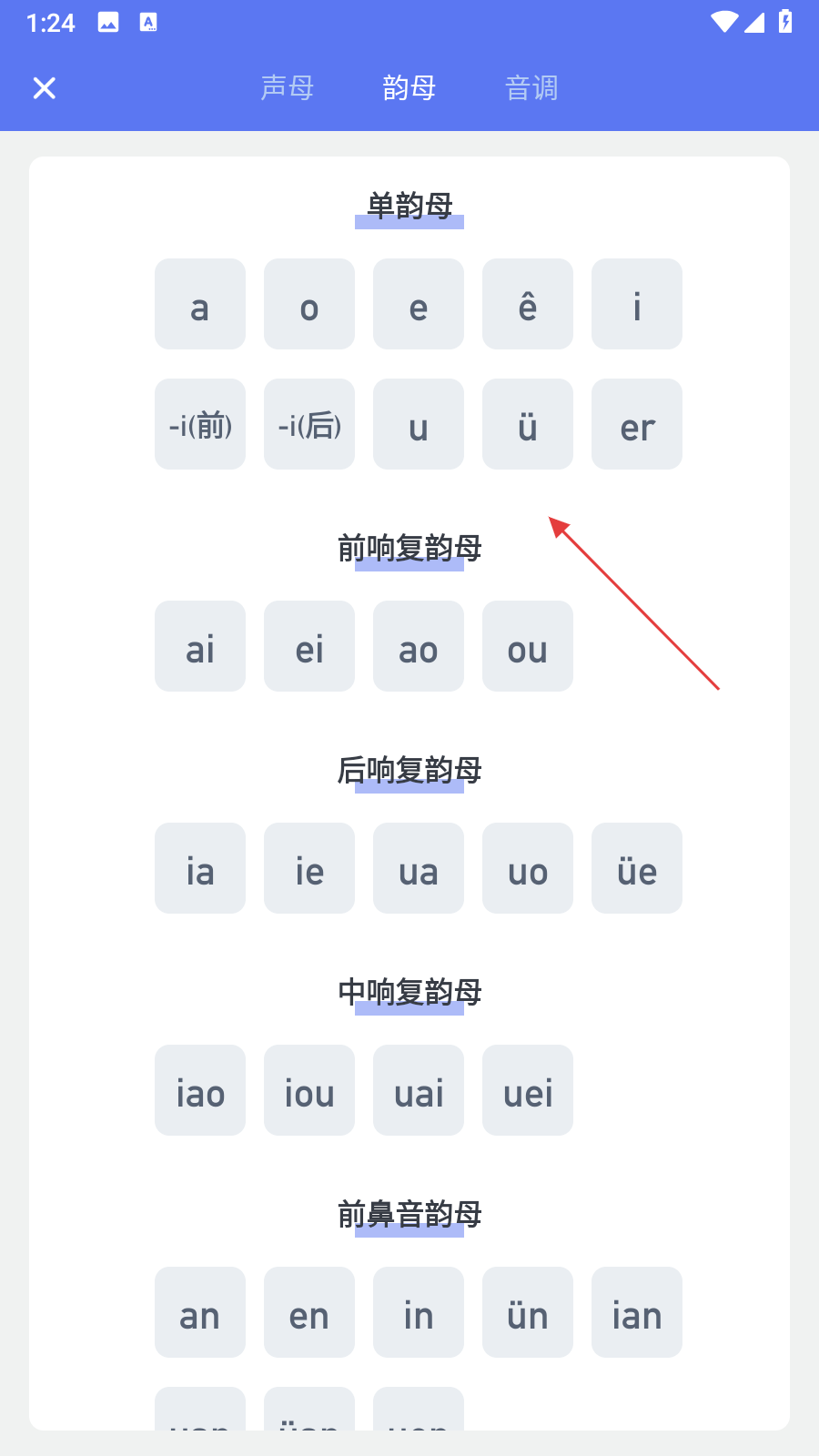Select the 'üe' final
This screenshot has height=1456, width=819.
pyautogui.click(x=637, y=868)
